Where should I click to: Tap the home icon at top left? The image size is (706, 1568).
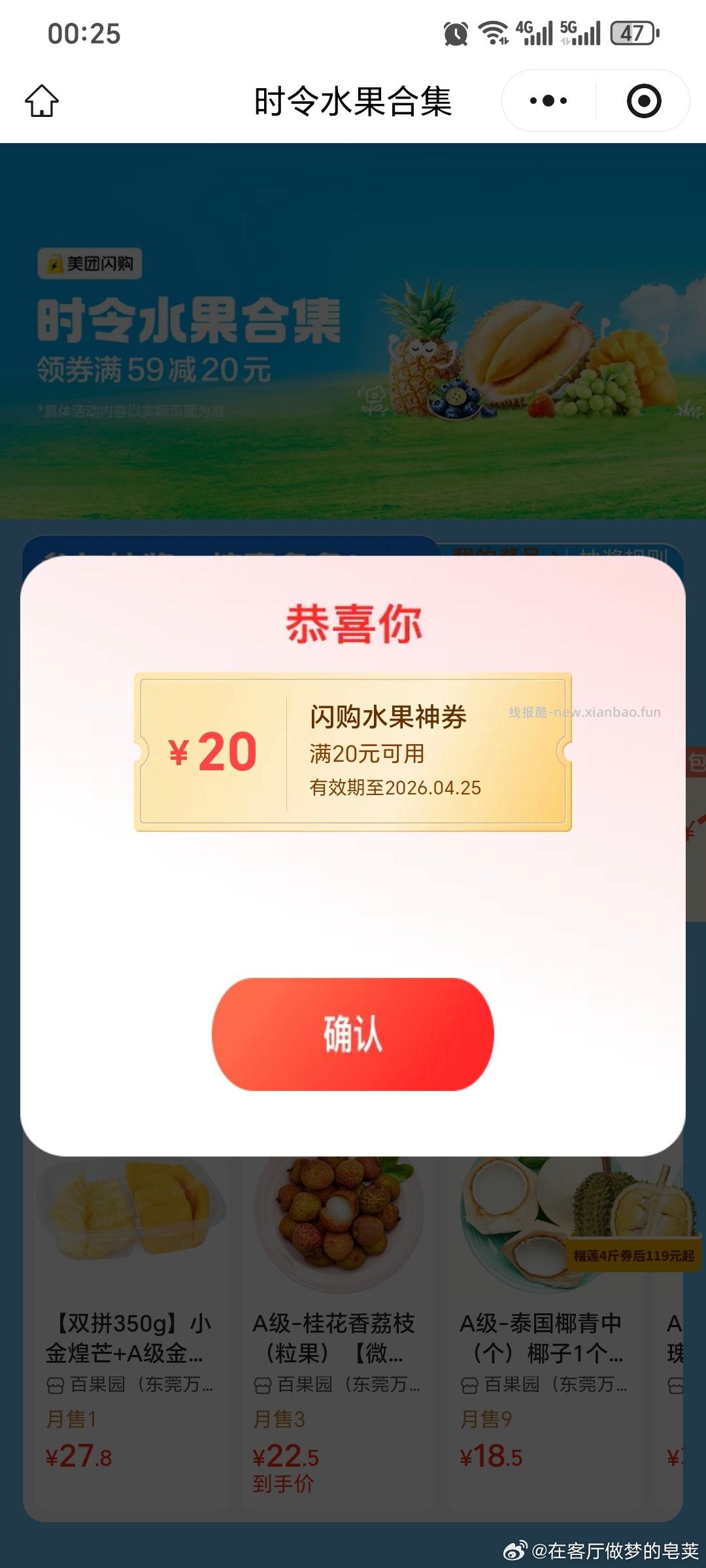click(x=41, y=101)
